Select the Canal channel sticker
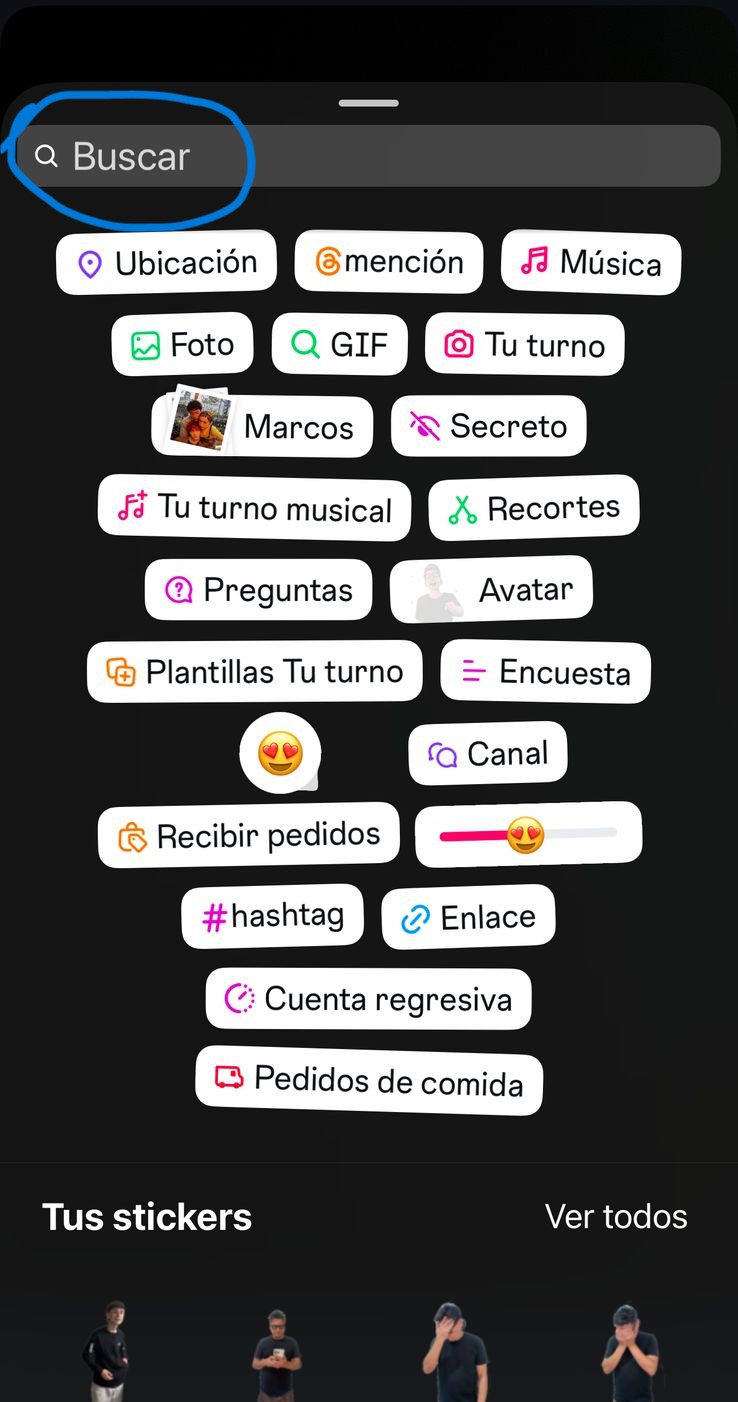The height and width of the screenshot is (1402, 738). 488,753
